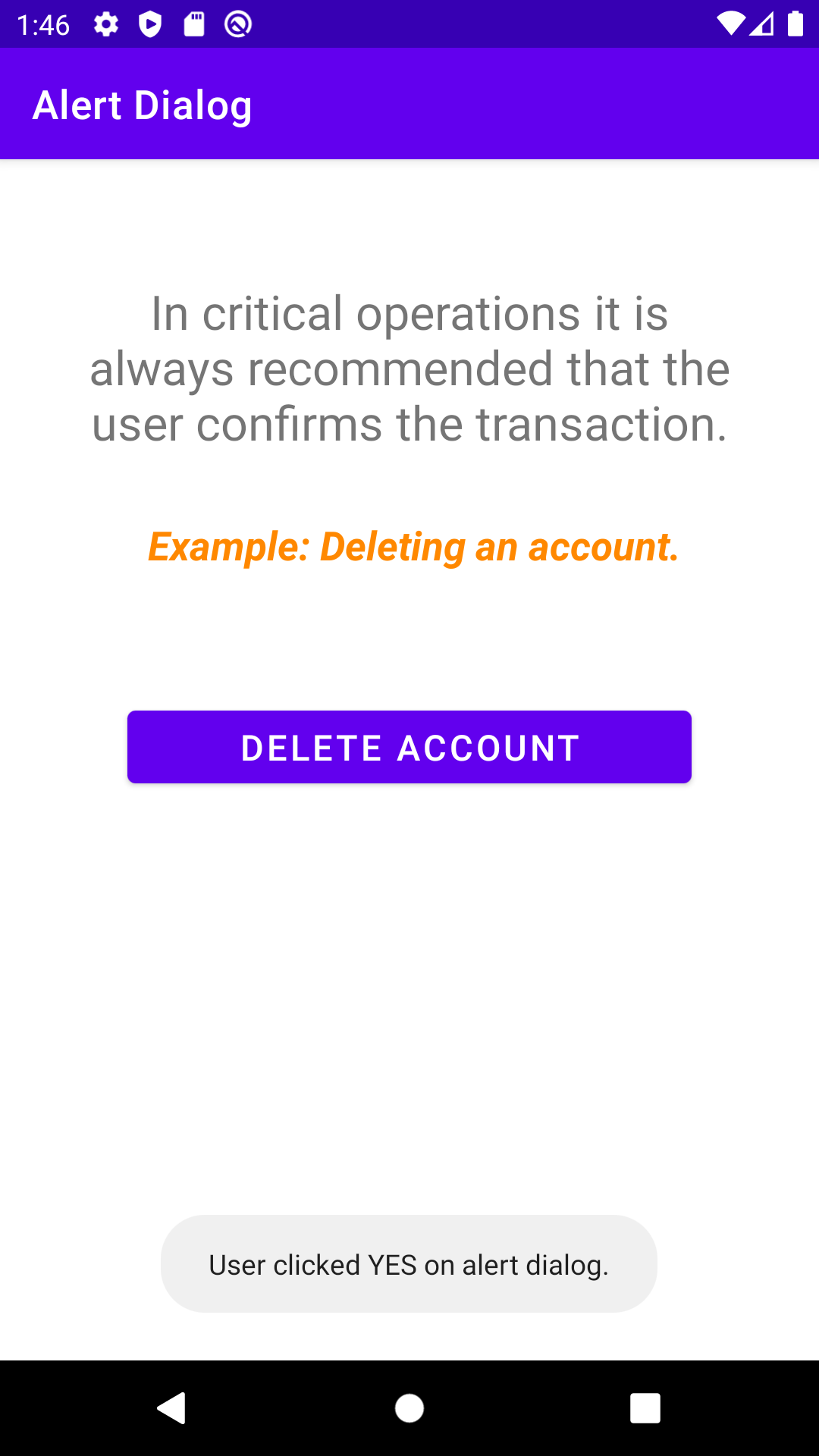Tap the settings gear status bar icon
The image size is (819, 1456).
tap(106, 25)
